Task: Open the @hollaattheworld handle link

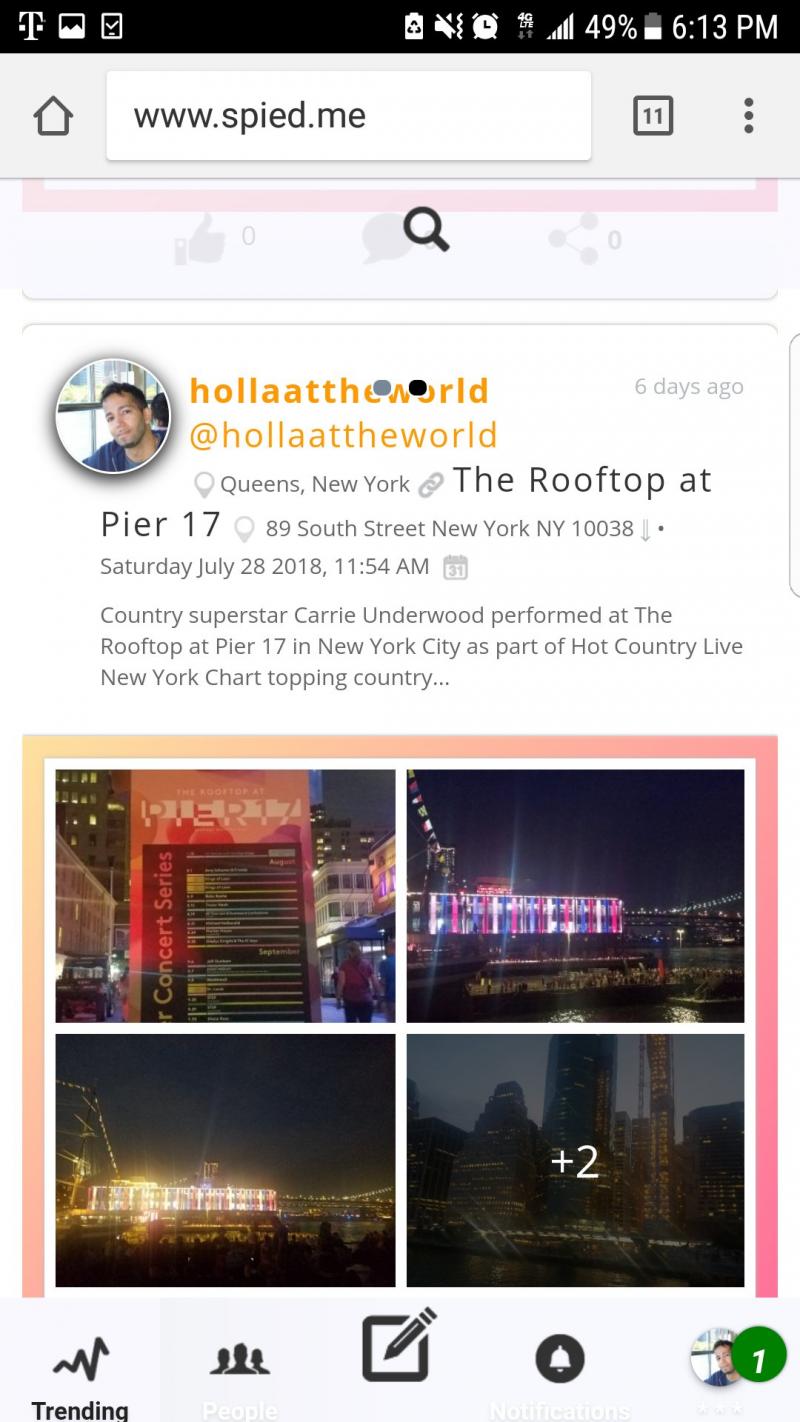Action: click(x=343, y=435)
